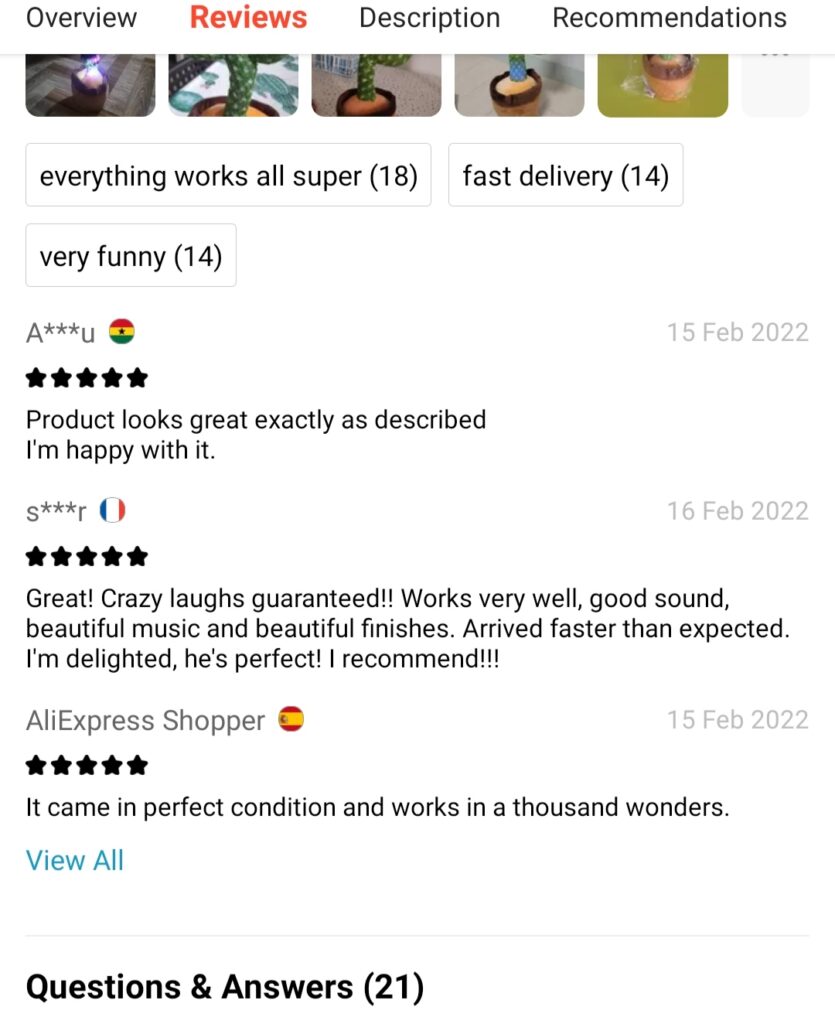
Task: Show more review photos tile
Action: tap(775, 86)
